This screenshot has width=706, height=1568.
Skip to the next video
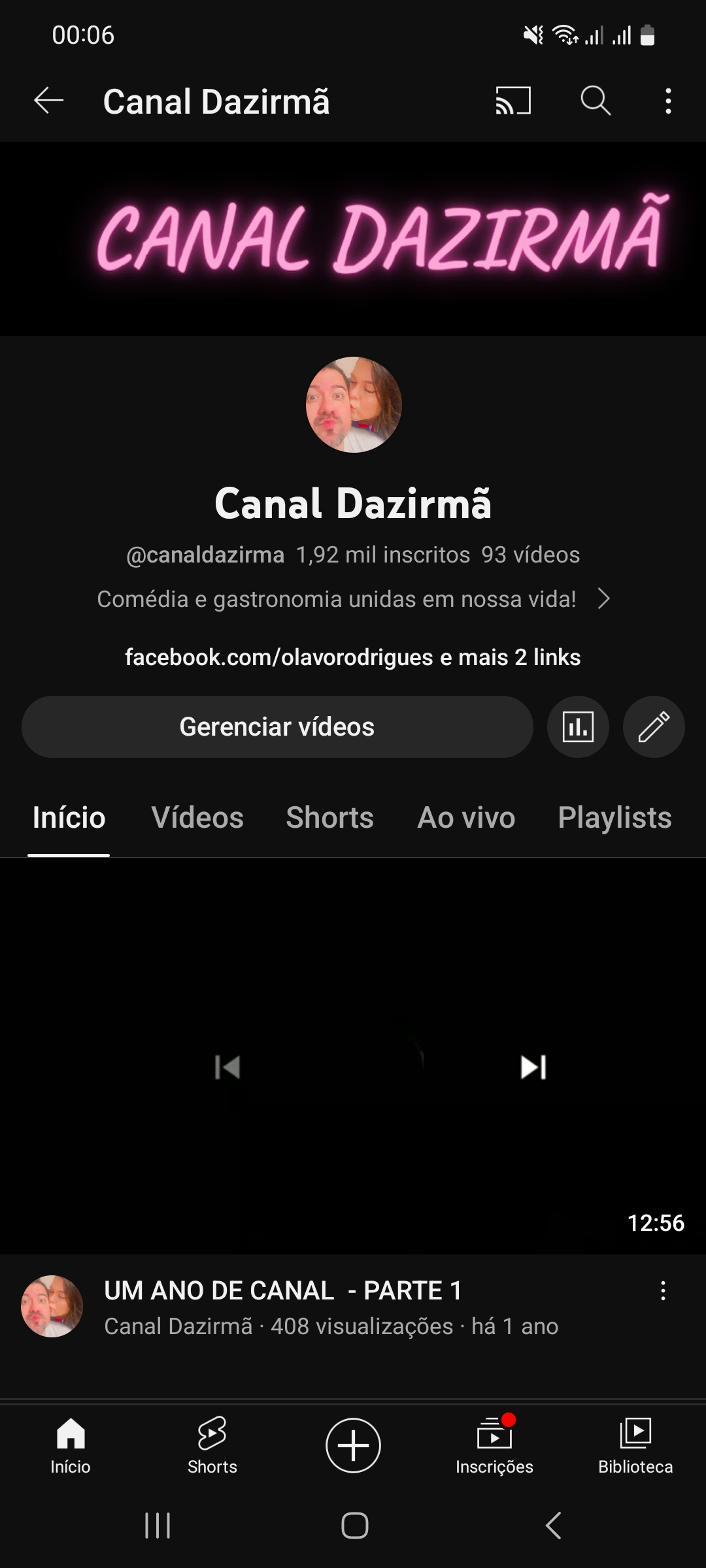pyautogui.click(x=533, y=1068)
